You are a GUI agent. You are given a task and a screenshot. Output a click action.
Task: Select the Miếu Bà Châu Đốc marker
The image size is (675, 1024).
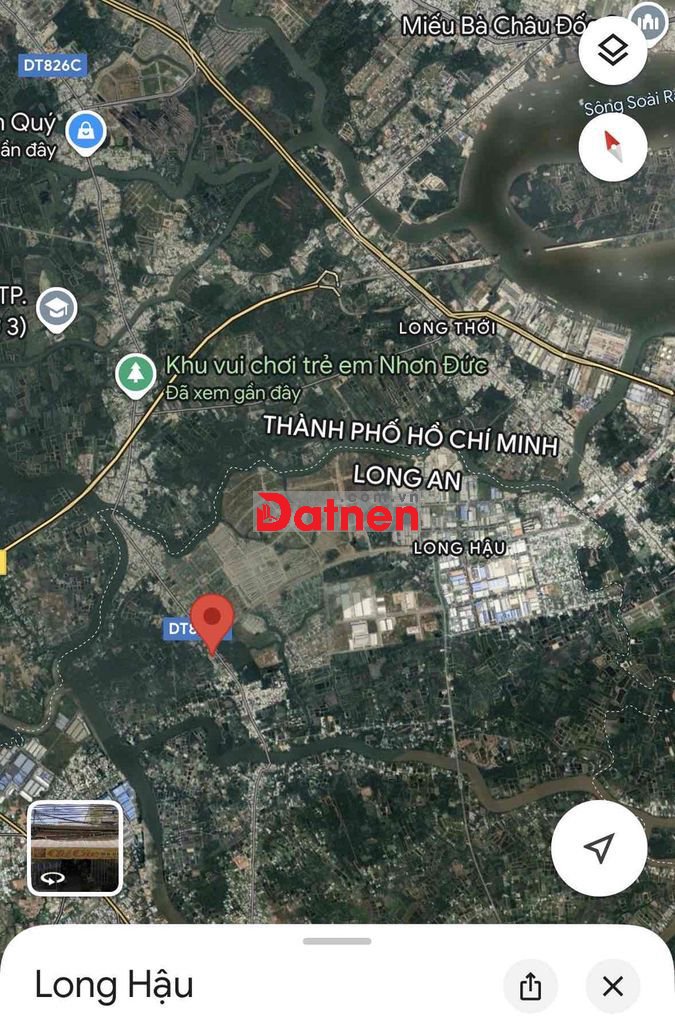coord(650,22)
